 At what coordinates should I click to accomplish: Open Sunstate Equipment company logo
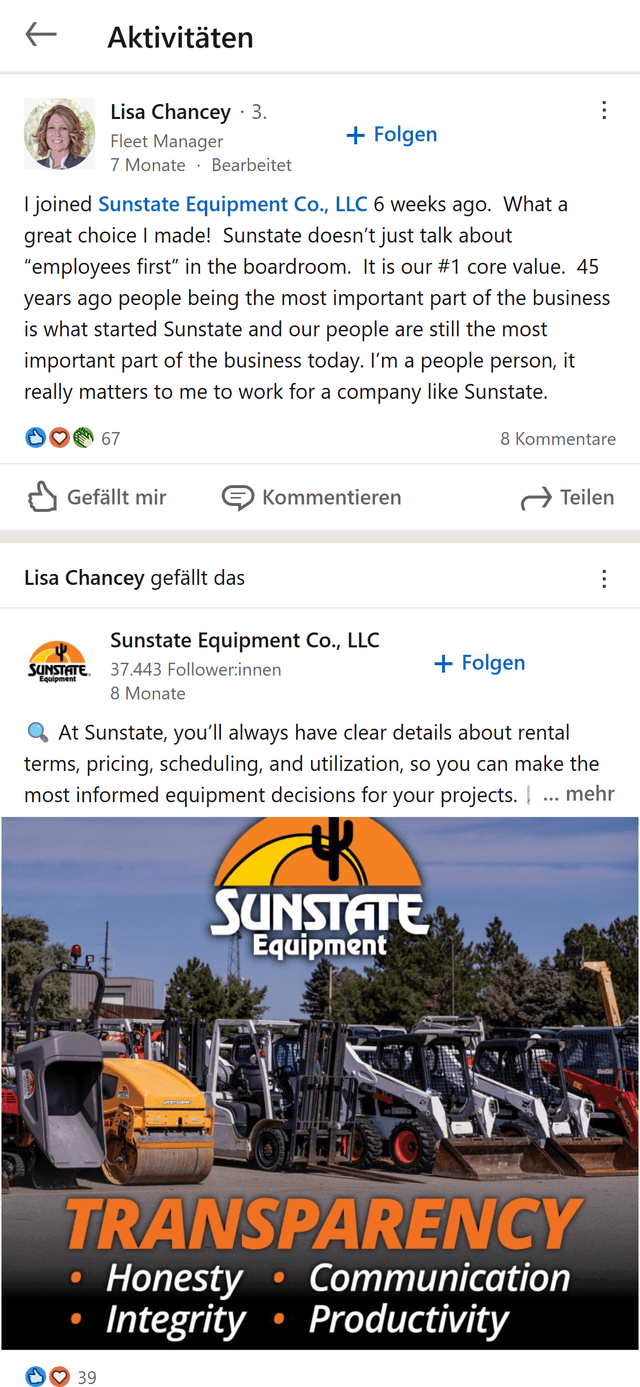point(59,664)
